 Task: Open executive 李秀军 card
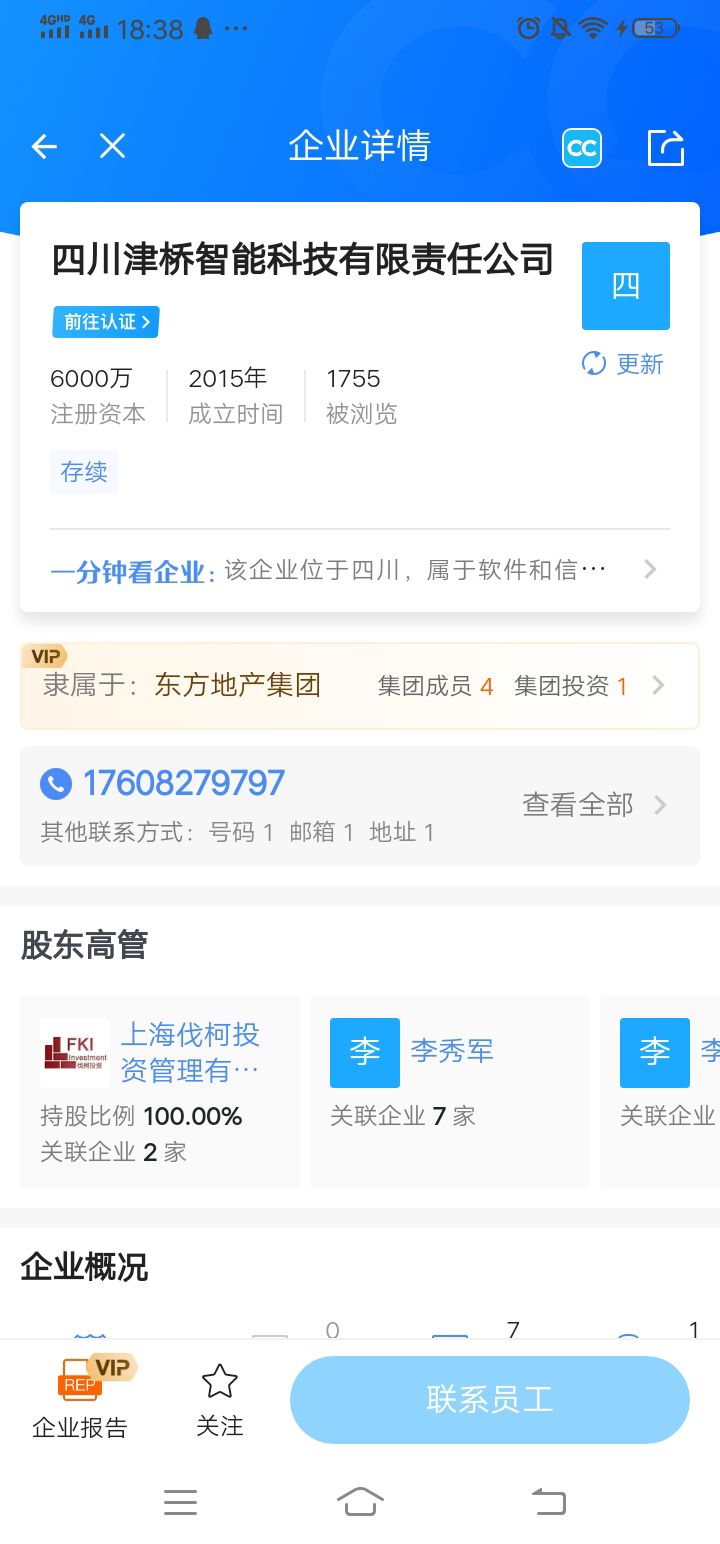[x=450, y=1092]
